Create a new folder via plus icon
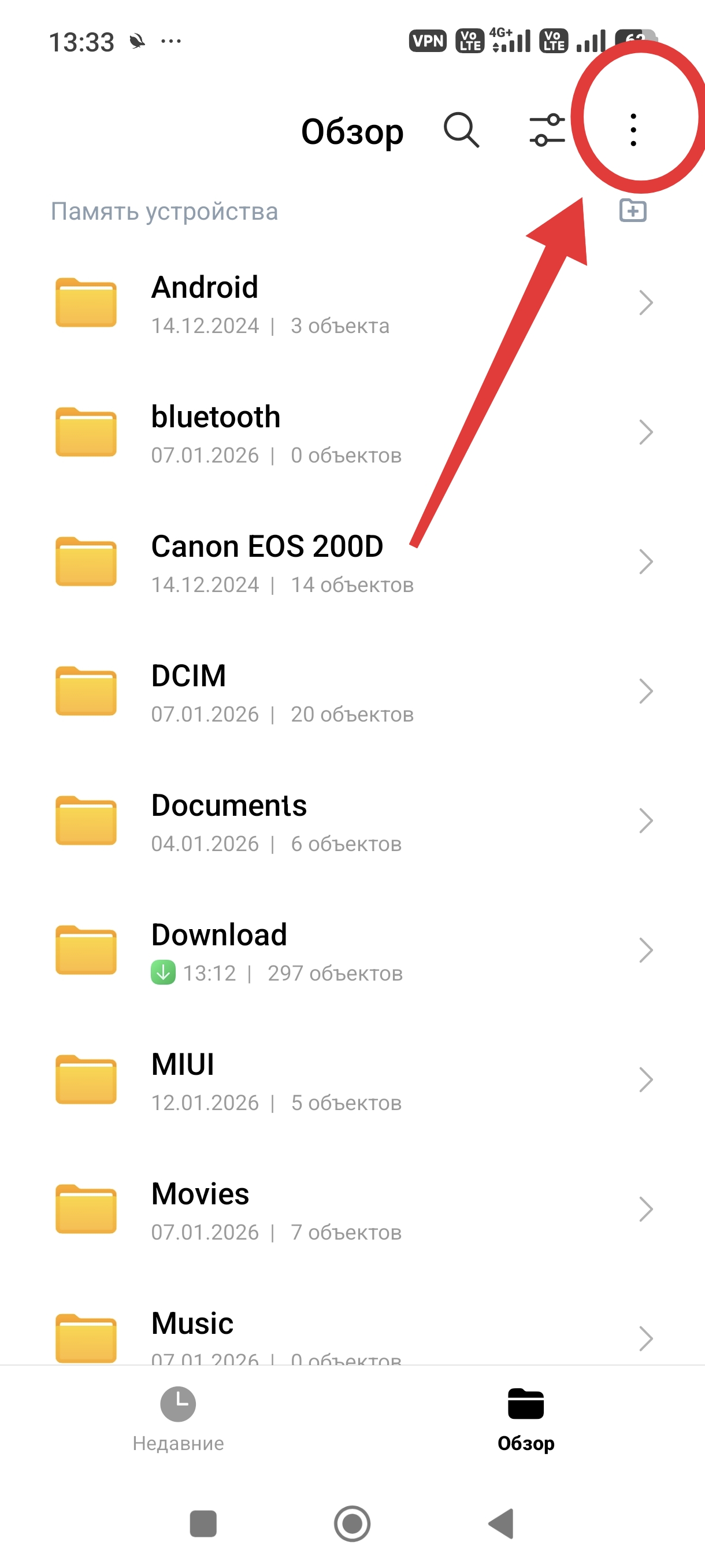 click(x=633, y=211)
